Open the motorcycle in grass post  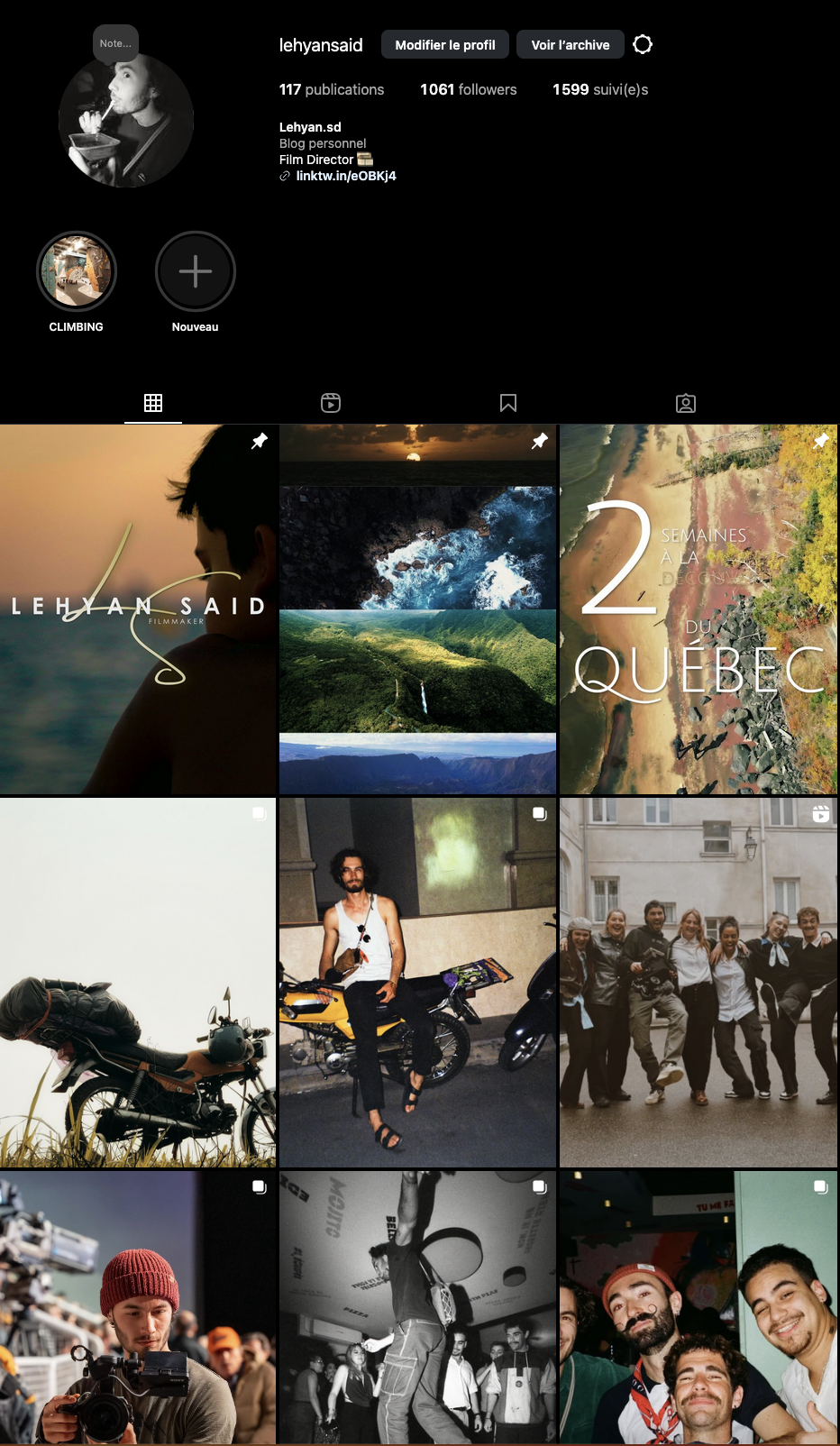pyautogui.click(x=138, y=983)
